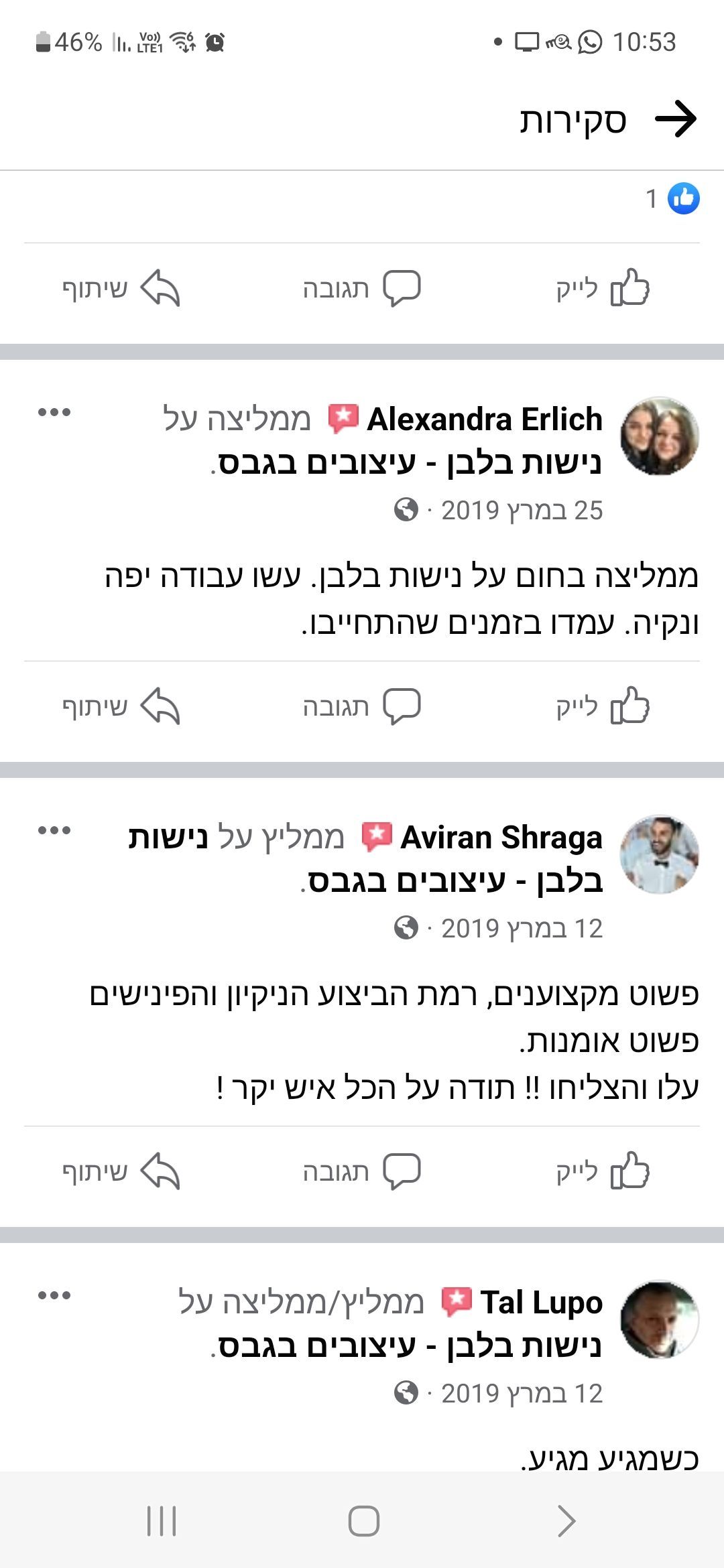Open options menu on Alexandra Erlich's post
724x1568 pixels.
pyautogui.click(x=54, y=412)
